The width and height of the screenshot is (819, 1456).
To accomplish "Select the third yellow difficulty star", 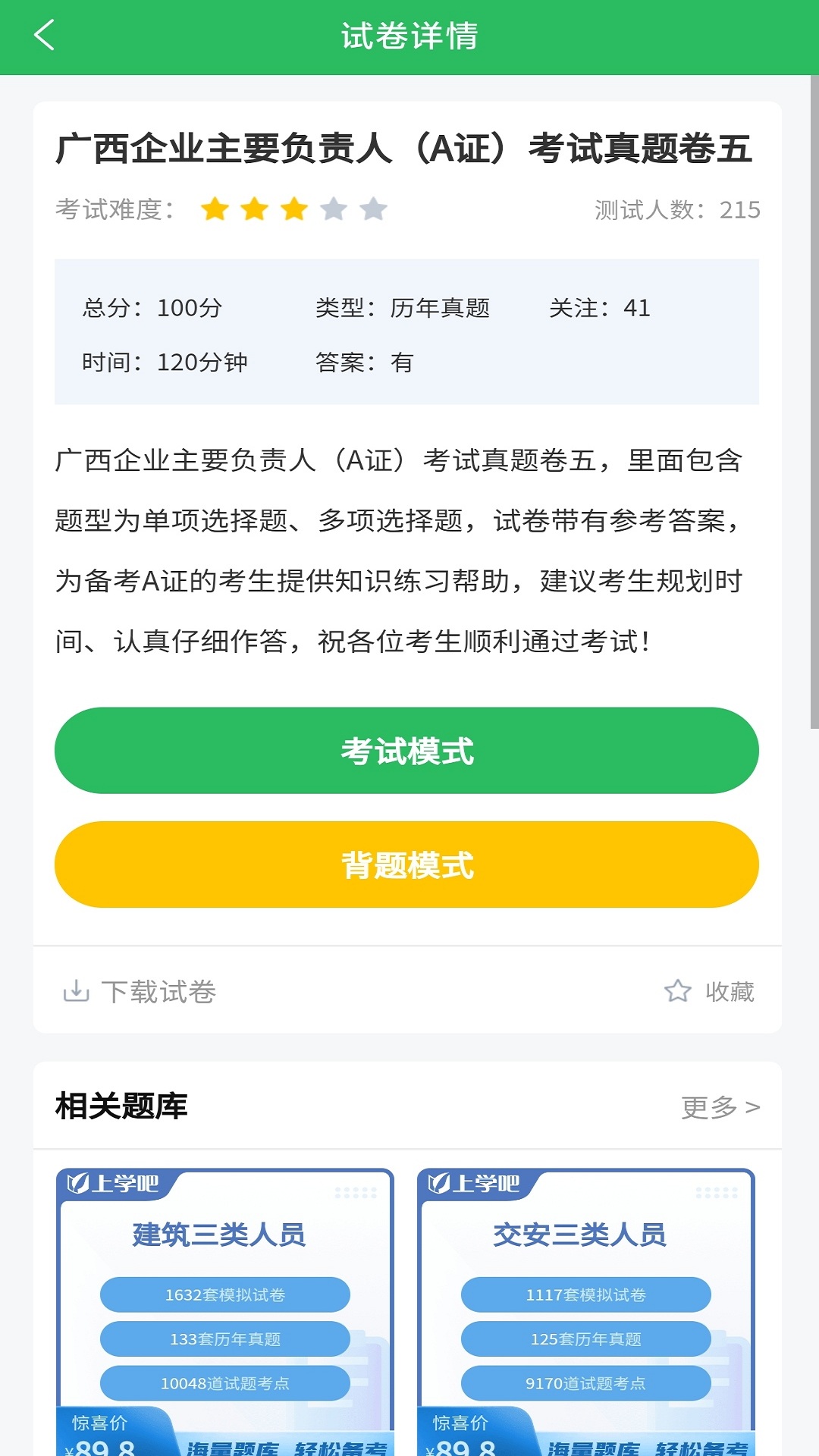I will 292,208.
